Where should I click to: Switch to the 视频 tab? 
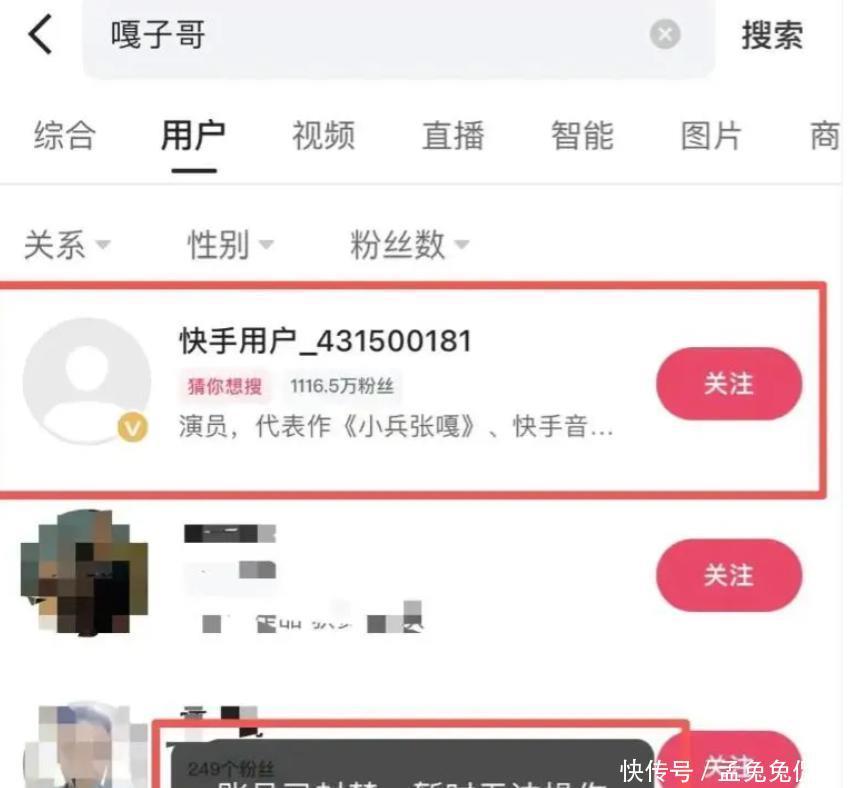323,135
